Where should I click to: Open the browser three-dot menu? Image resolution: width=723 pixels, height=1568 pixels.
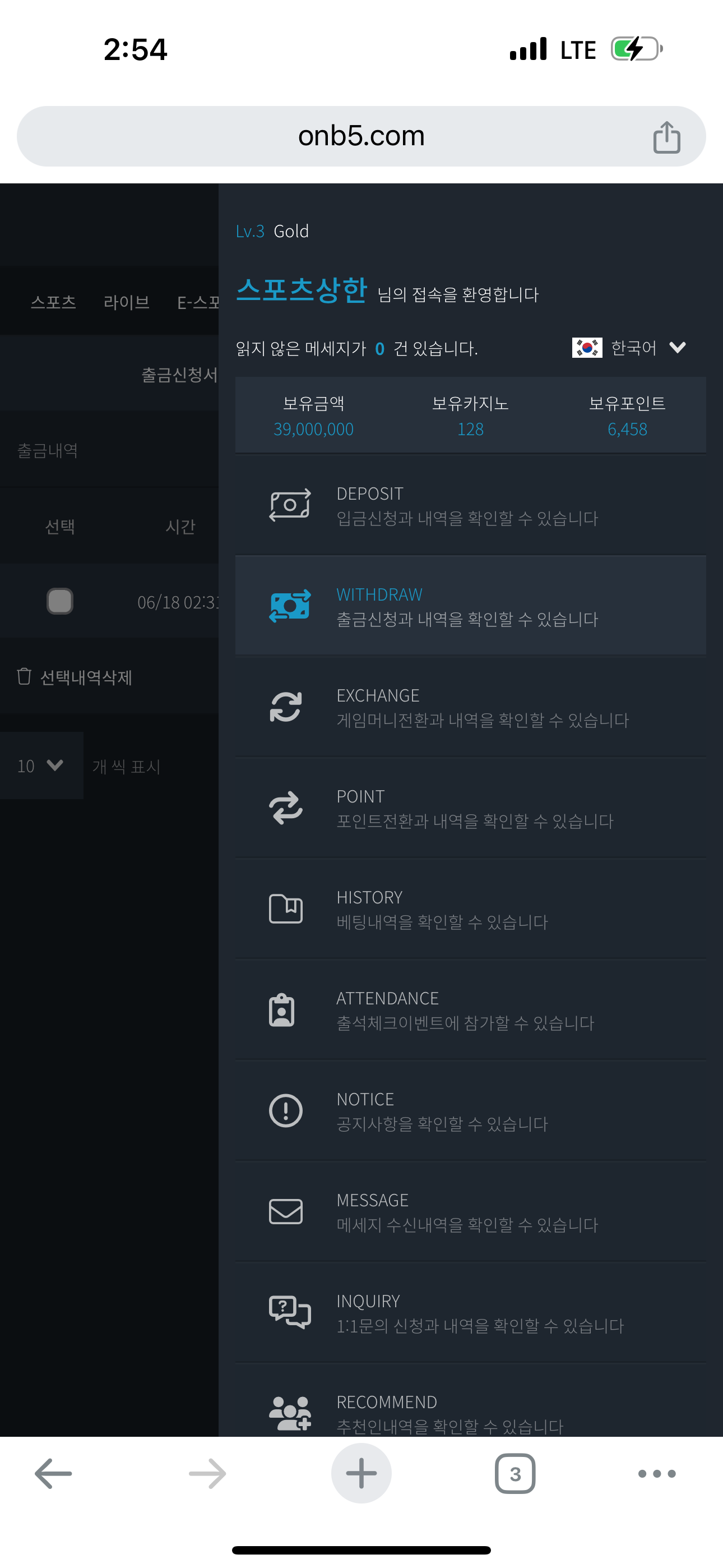tap(657, 1474)
